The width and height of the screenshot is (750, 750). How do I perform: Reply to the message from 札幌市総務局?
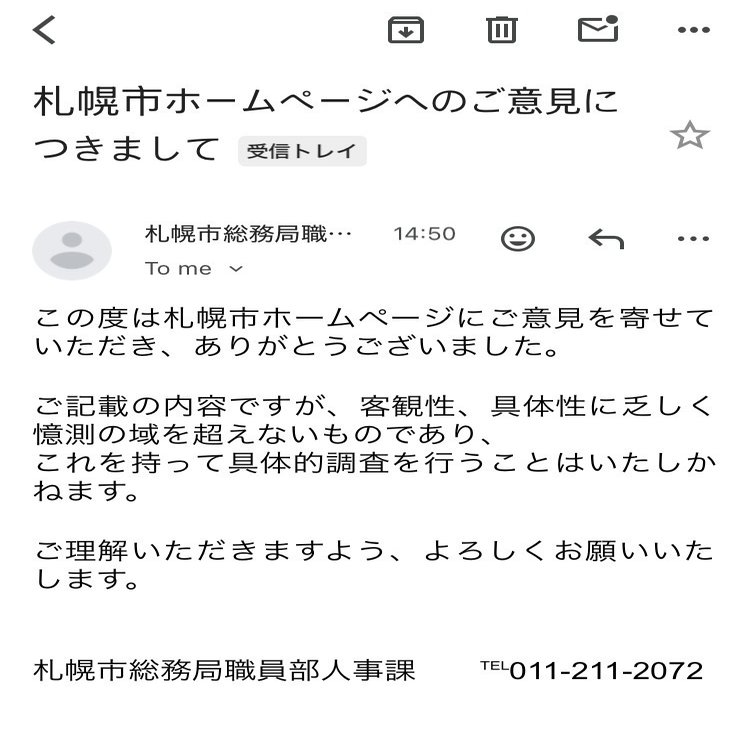click(x=606, y=238)
